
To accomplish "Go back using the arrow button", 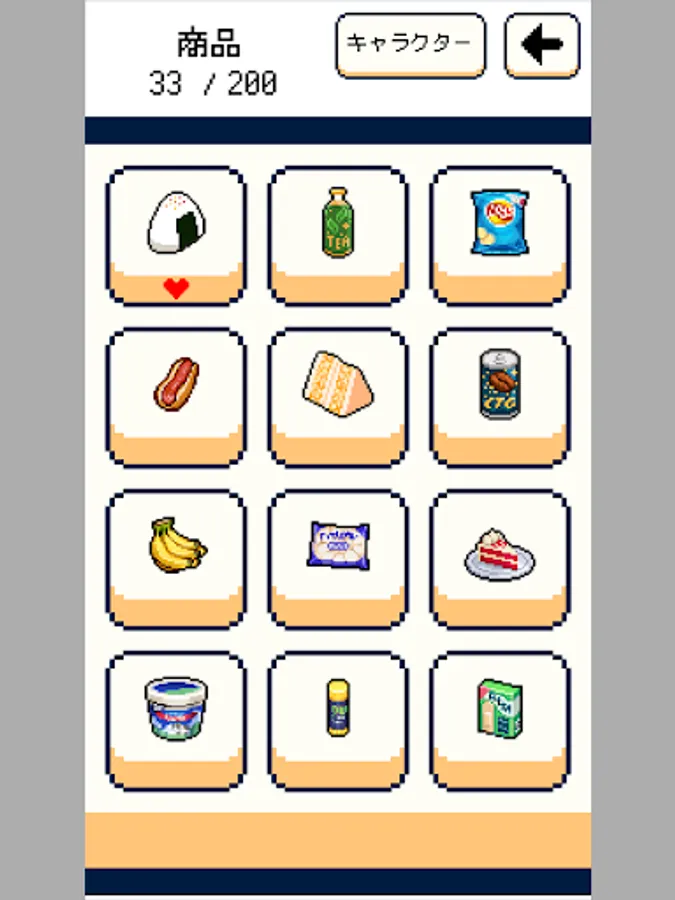I will click(x=542, y=45).
